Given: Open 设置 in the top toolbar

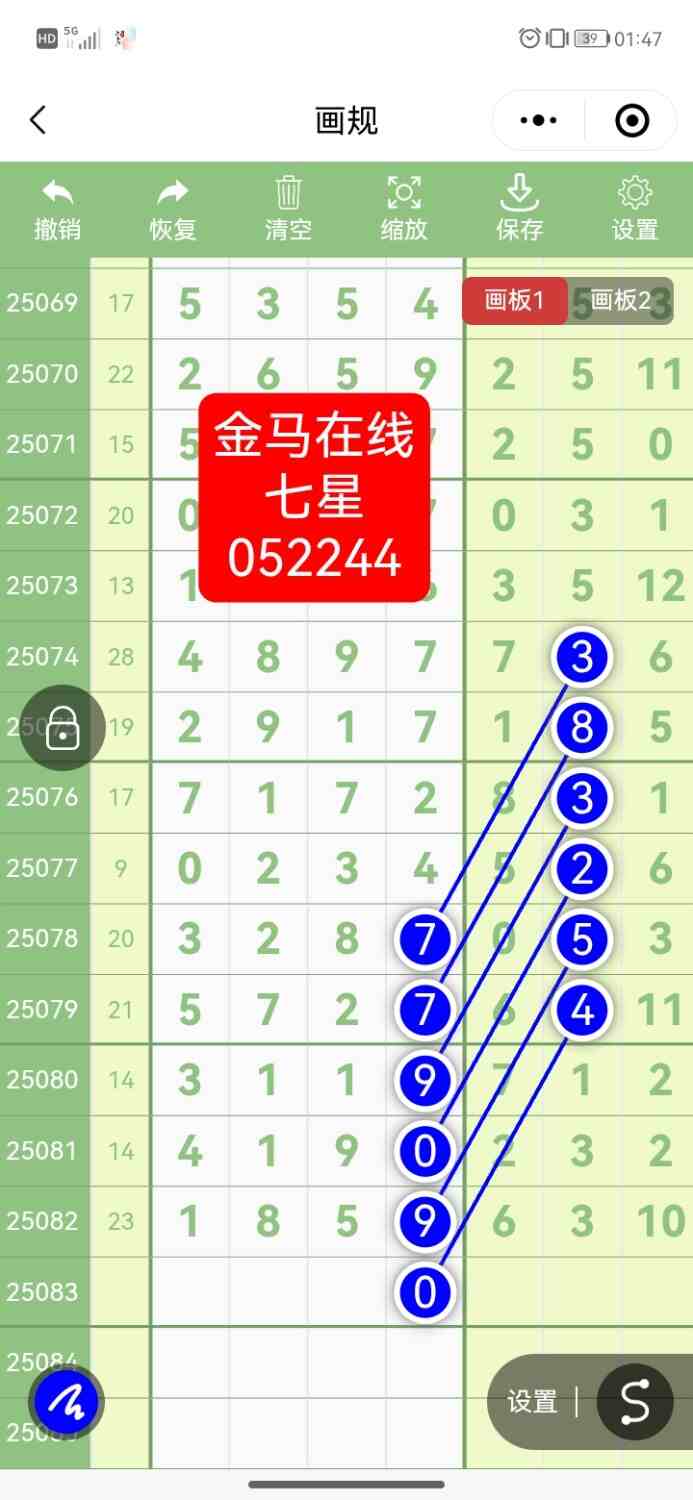Looking at the screenshot, I should point(635,209).
